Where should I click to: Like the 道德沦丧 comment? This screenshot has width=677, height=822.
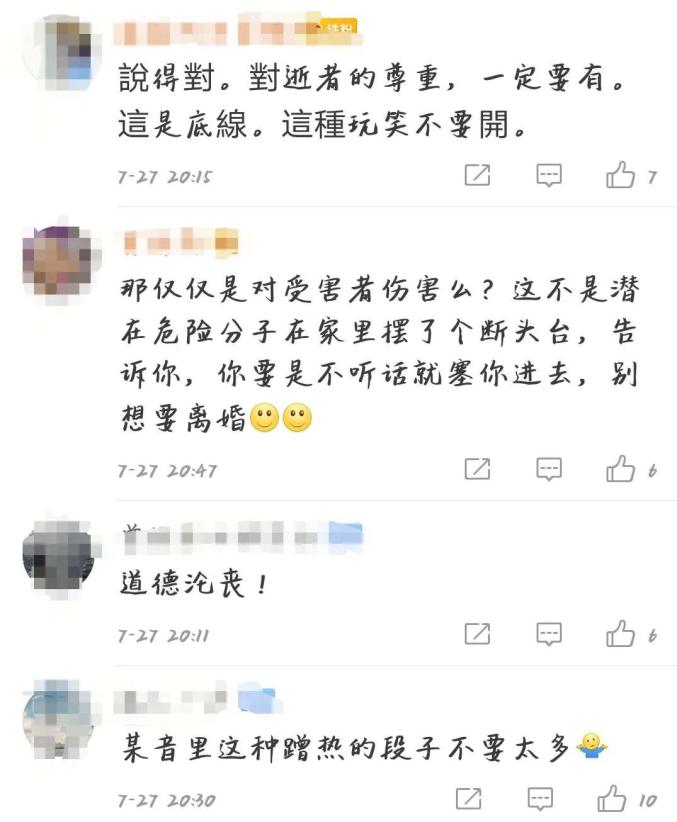(x=620, y=634)
